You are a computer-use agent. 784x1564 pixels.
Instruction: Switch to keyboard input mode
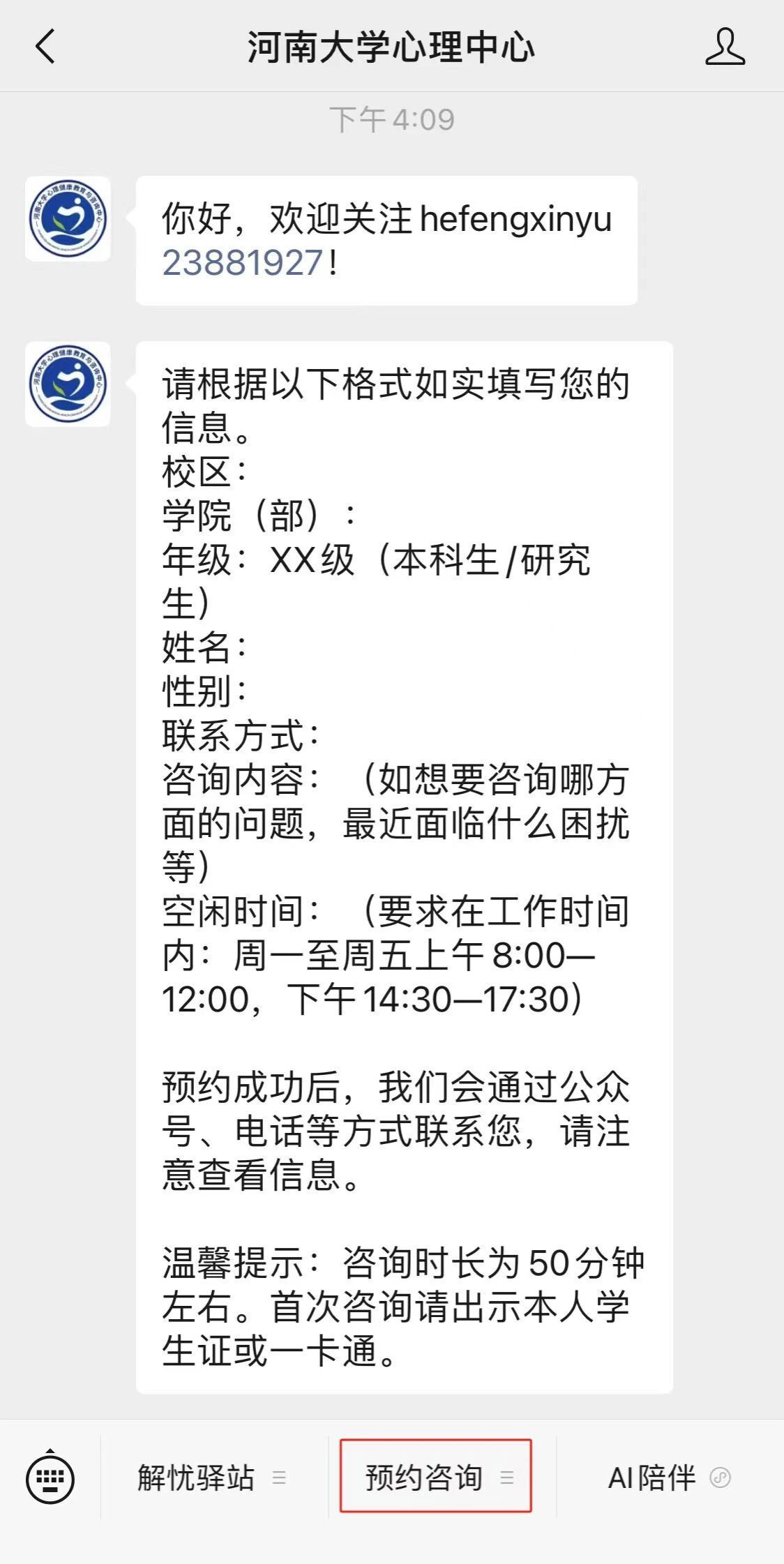coord(50,1477)
